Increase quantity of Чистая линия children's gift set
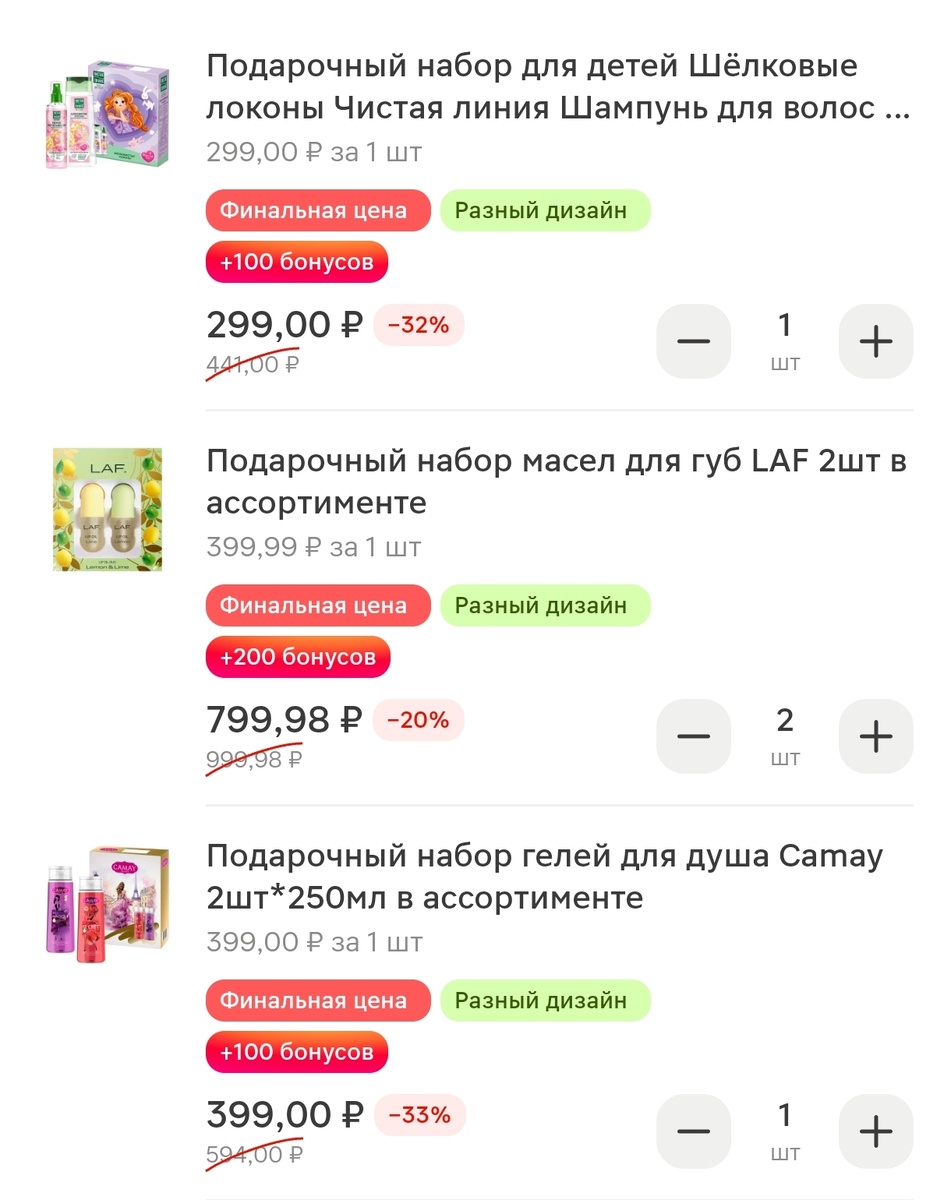951x1200 pixels. 875,342
